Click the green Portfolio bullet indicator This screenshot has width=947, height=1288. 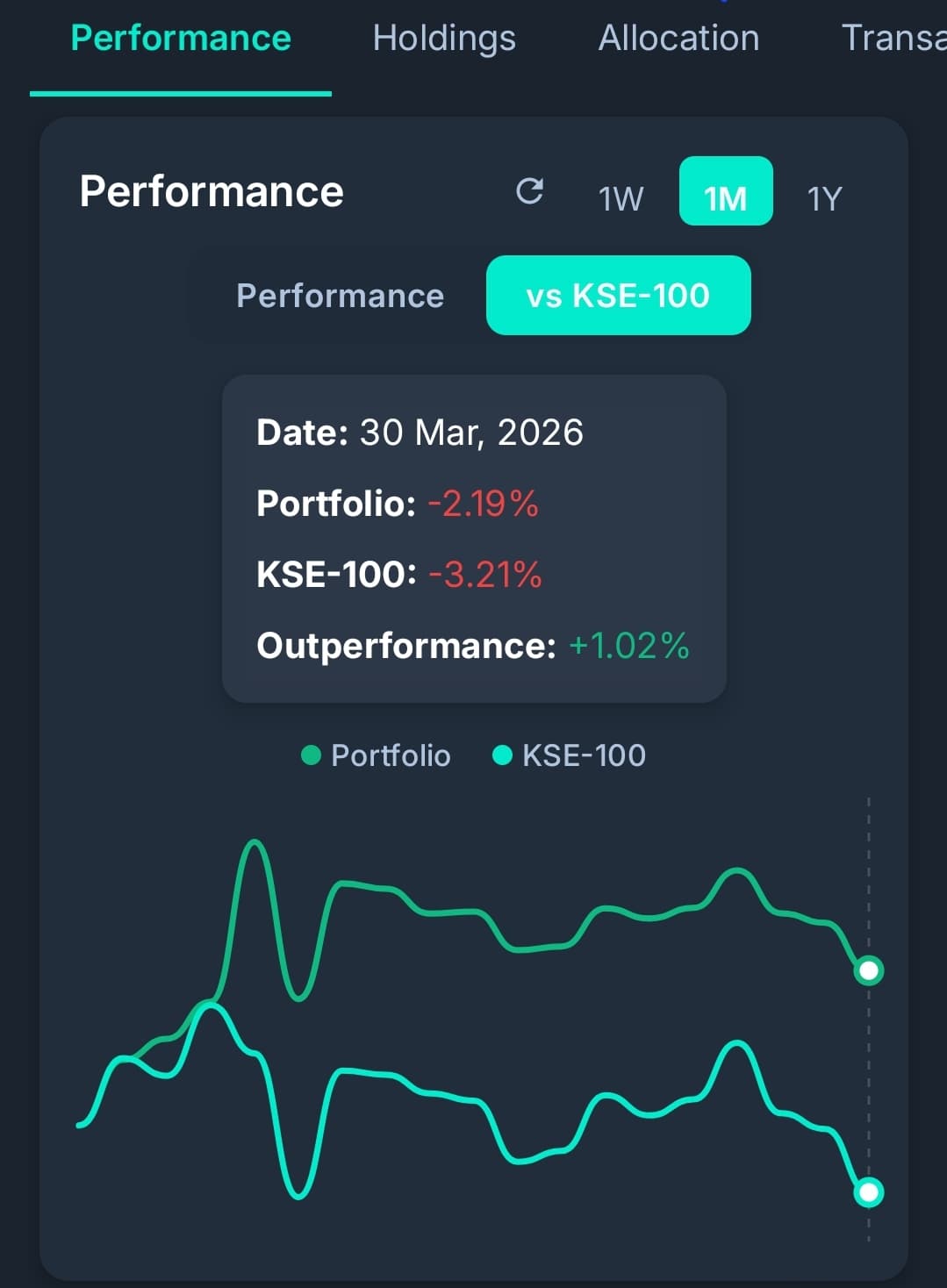pos(312,755)
